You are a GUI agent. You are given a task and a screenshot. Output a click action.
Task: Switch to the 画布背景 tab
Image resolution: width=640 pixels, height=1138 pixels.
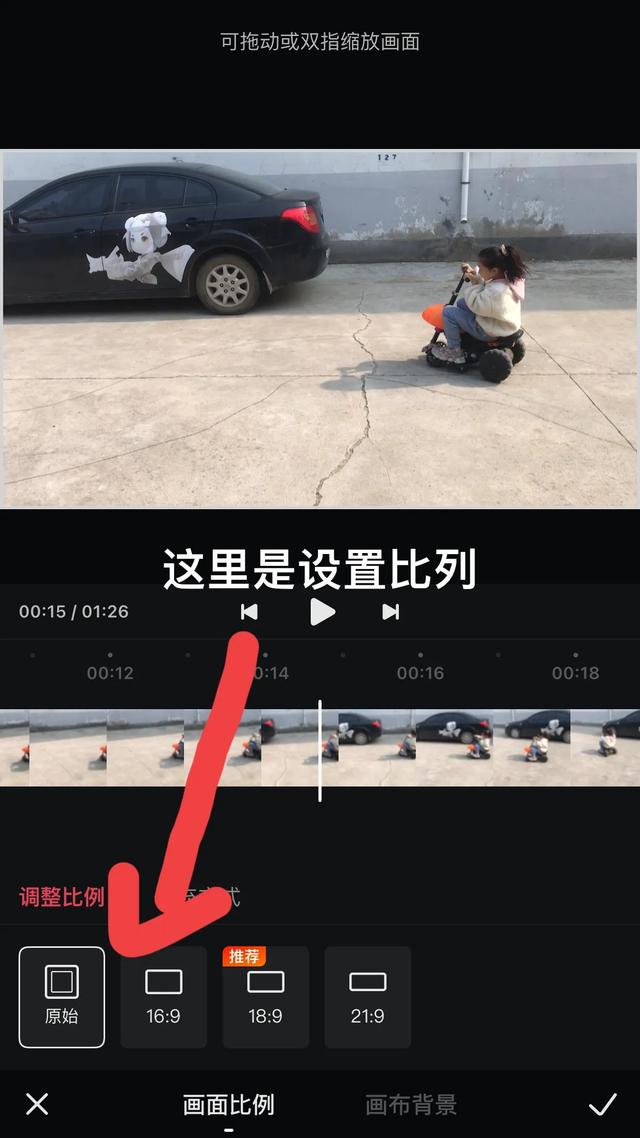pos(411,1104)
